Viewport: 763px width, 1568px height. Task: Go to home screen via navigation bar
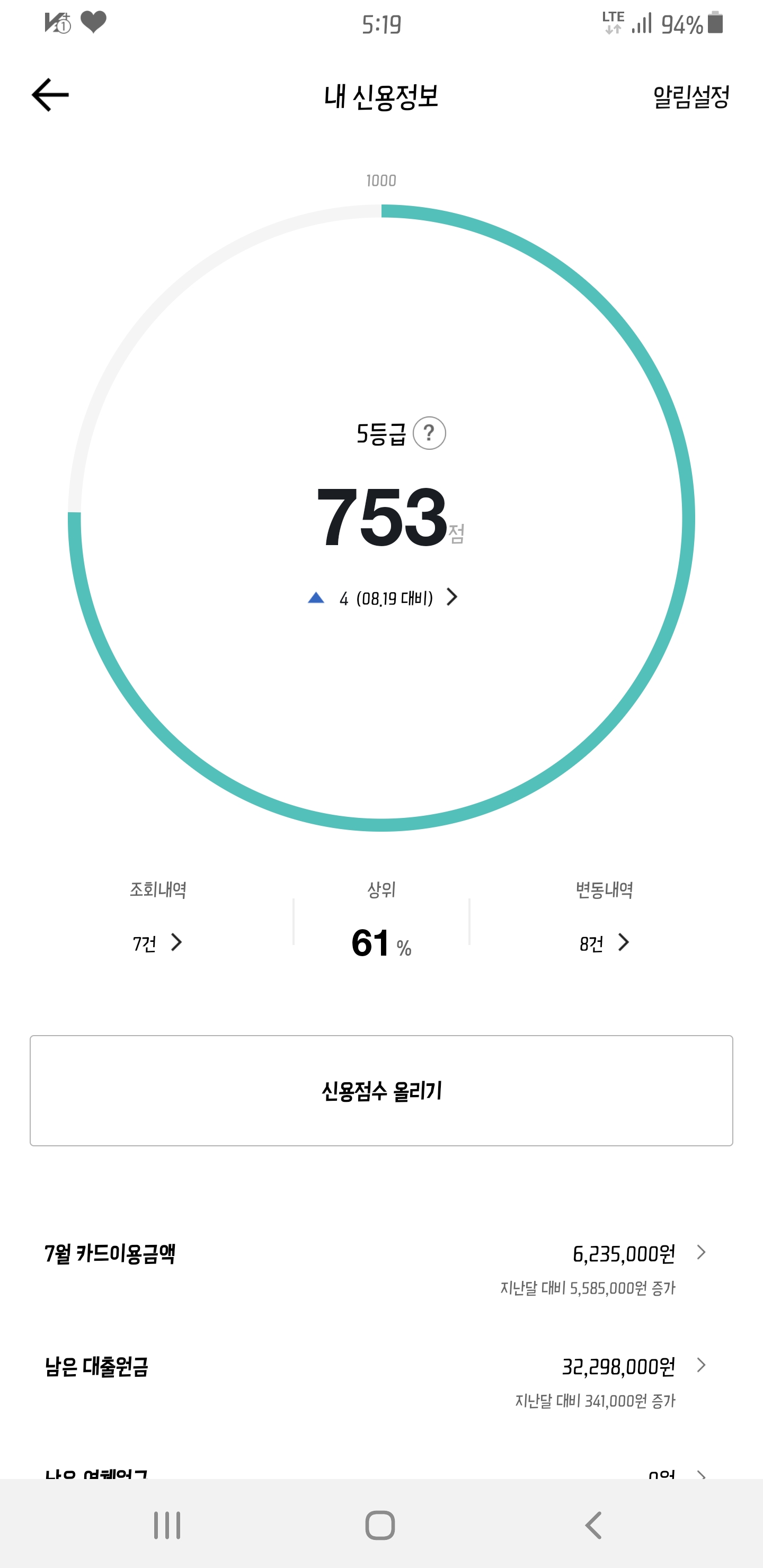(380, 1526)
